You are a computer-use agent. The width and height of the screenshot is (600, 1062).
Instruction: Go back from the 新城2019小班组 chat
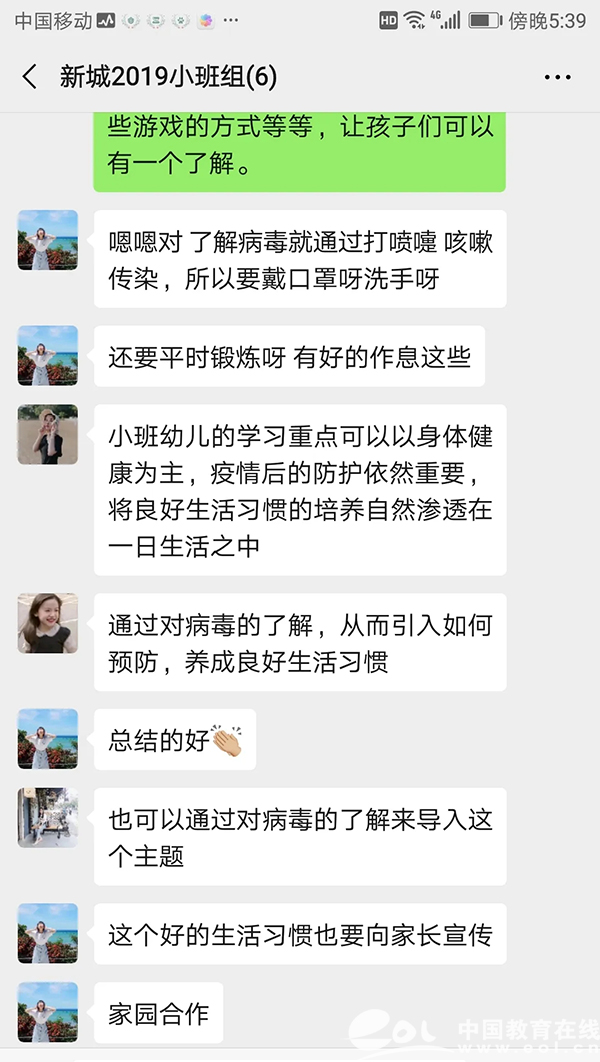point(30,77)
